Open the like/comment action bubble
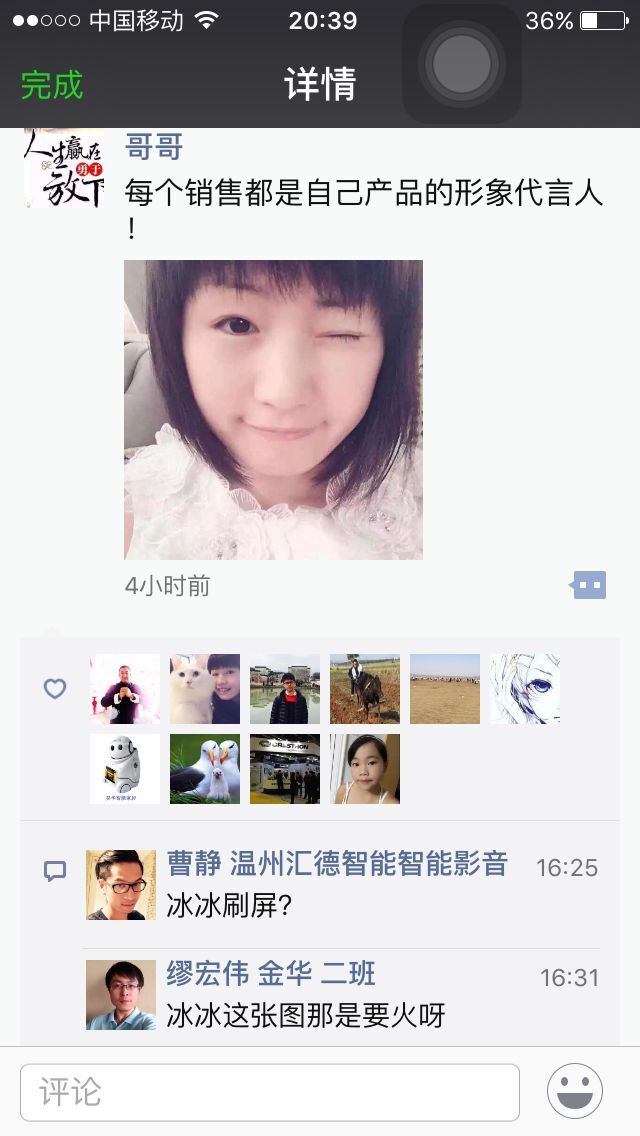640x1136 pixels. point(589,585)
